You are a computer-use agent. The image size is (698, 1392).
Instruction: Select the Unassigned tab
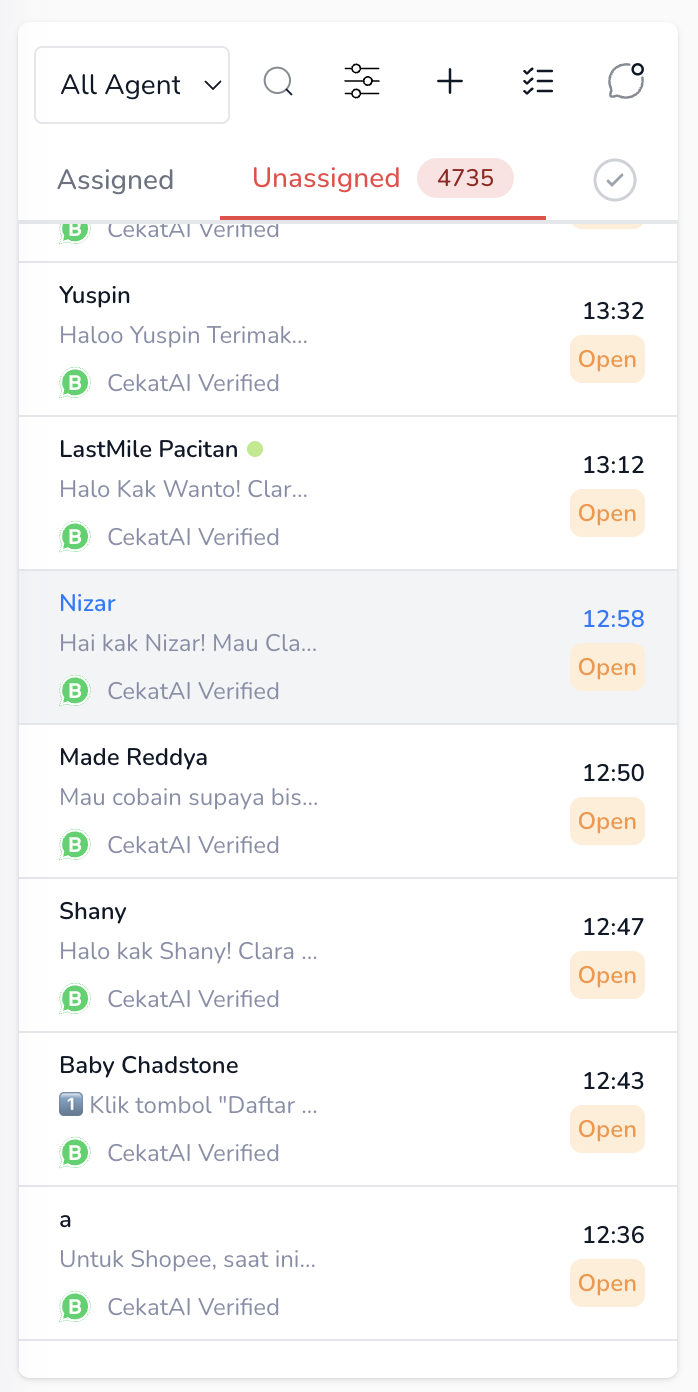pyautogui.click(x=326, y=179)
